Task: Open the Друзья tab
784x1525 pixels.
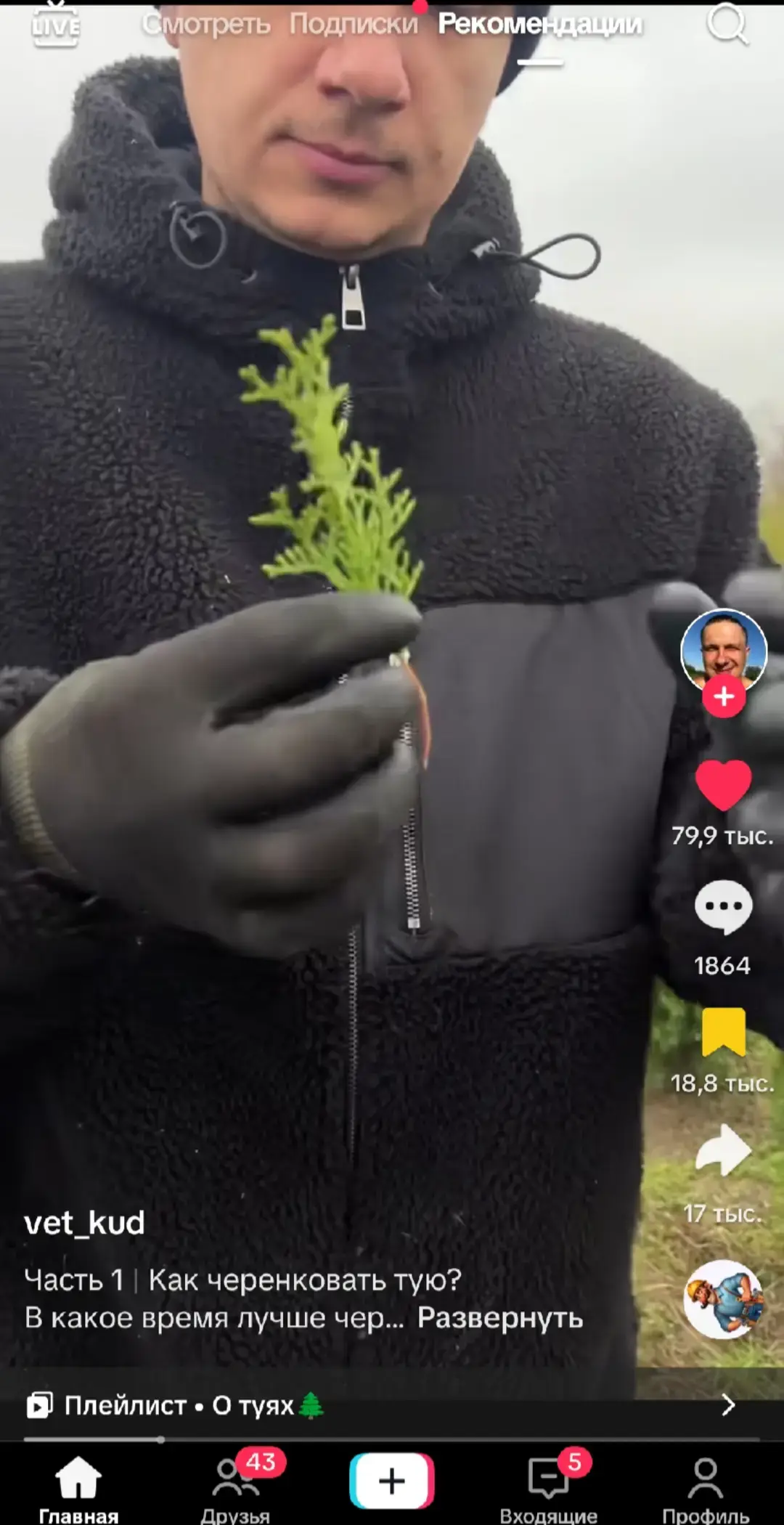Action: tap(235, 1489)
